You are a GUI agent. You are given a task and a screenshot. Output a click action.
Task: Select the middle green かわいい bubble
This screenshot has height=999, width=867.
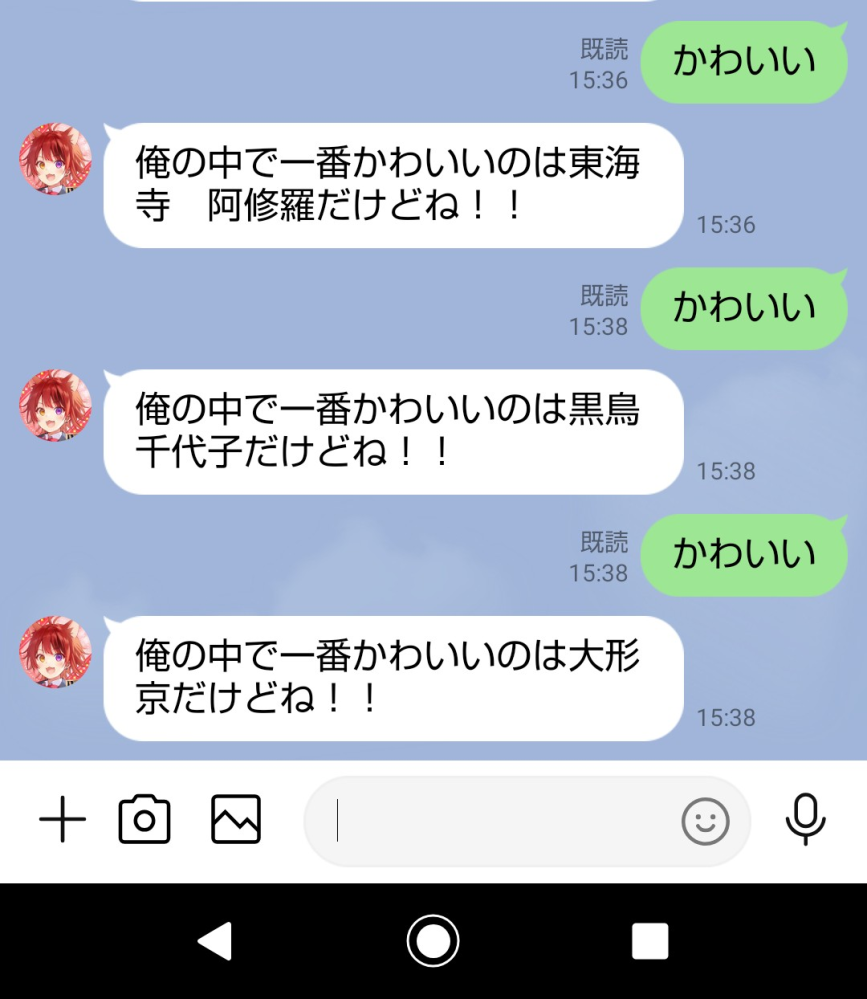pyautogui.click(x=744, y=309)
